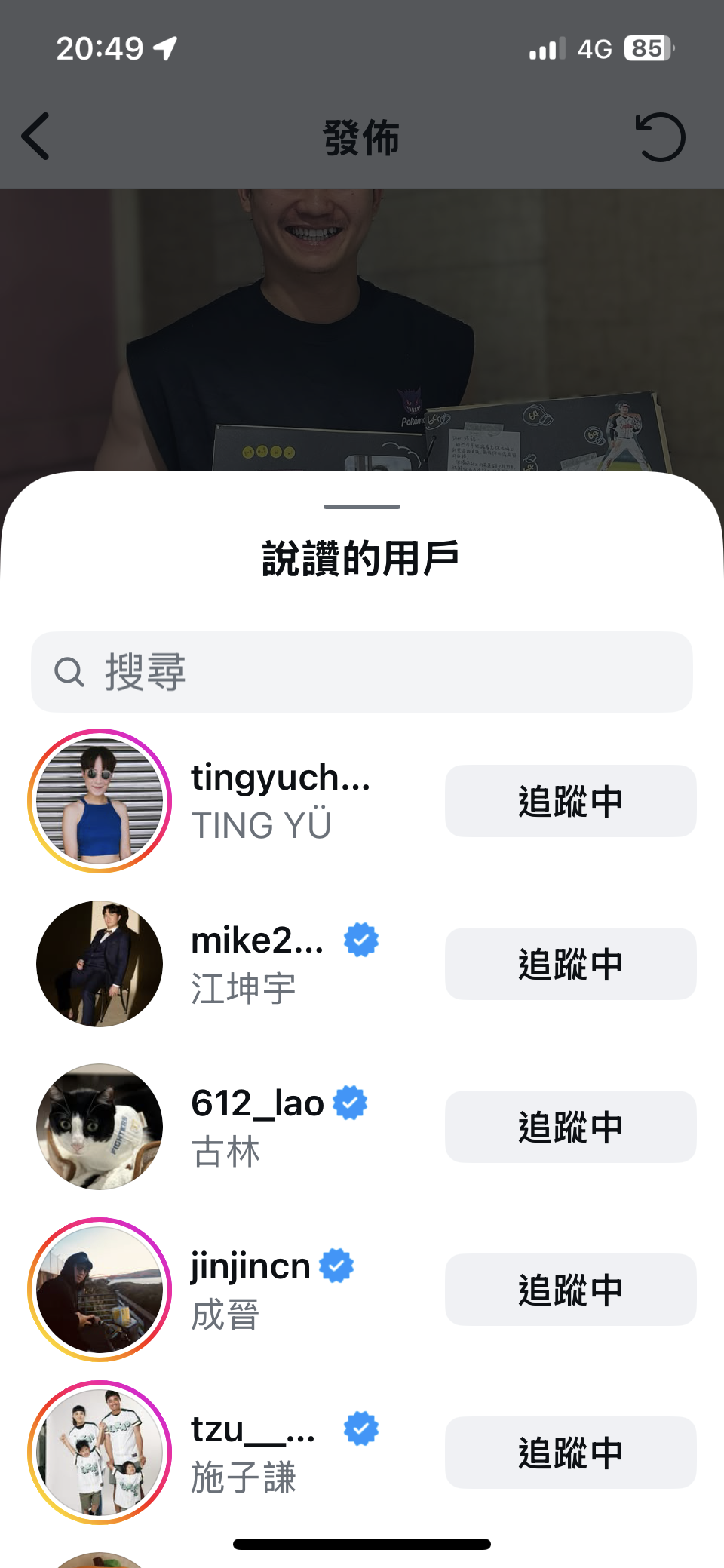Tap the 搜尋 search field
This screenshot has width=724, height=1568.
362,672
